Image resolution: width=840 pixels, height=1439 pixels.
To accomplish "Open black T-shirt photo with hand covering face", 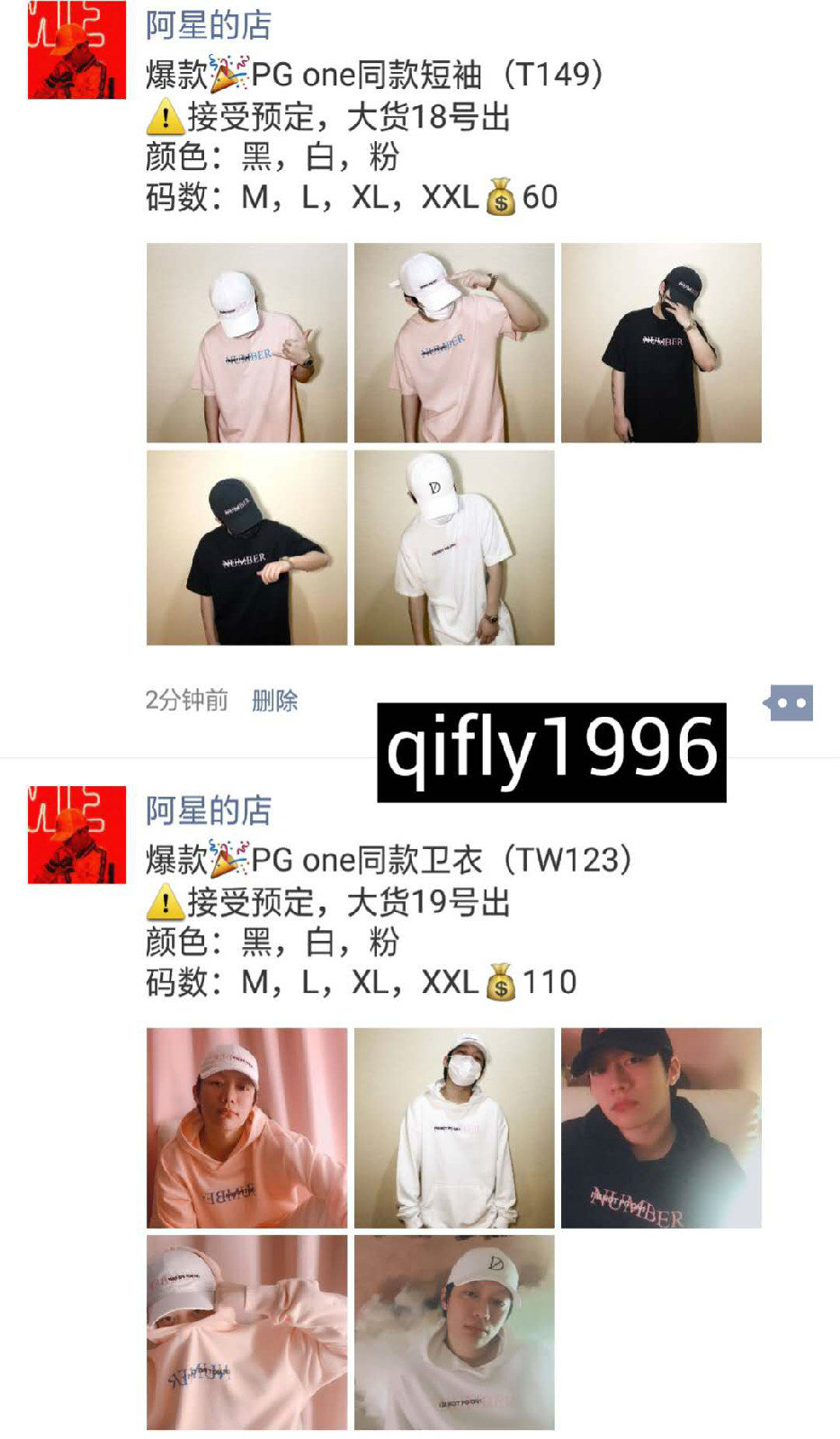I will coord(661,343).
